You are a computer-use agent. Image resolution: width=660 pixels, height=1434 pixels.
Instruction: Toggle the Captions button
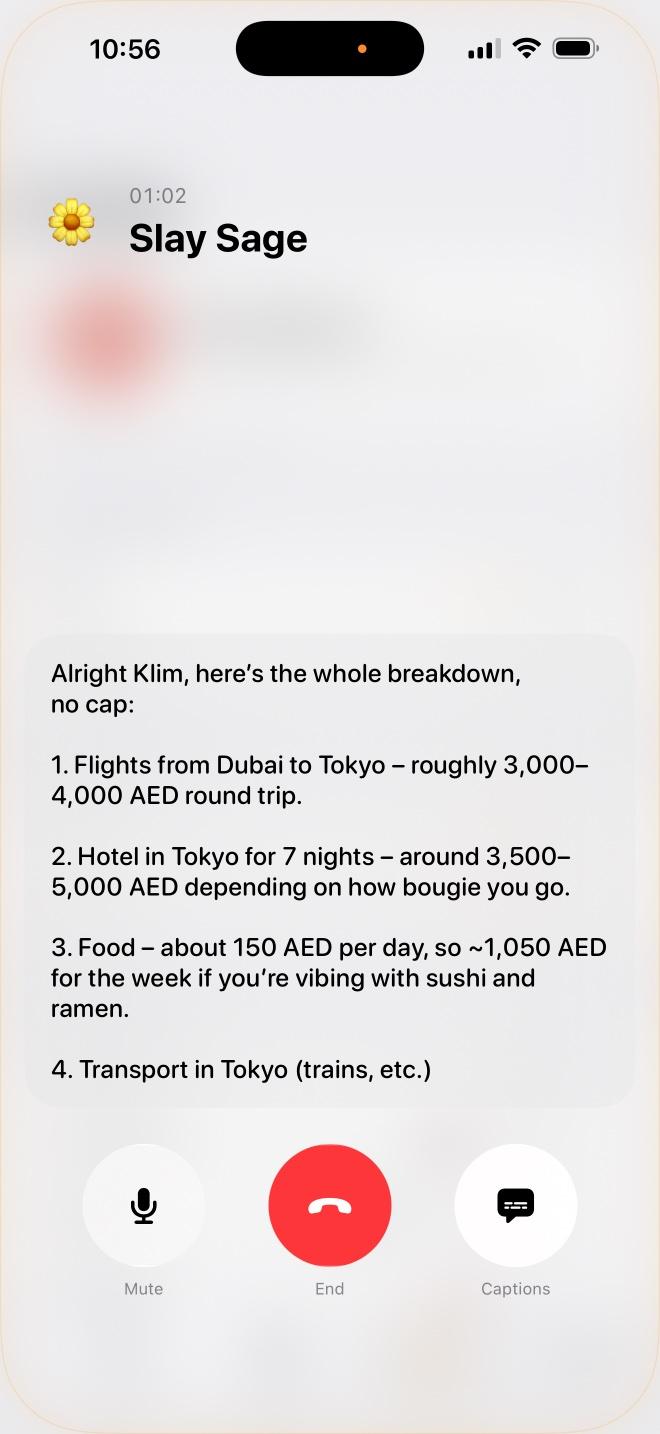(516, 1205)
